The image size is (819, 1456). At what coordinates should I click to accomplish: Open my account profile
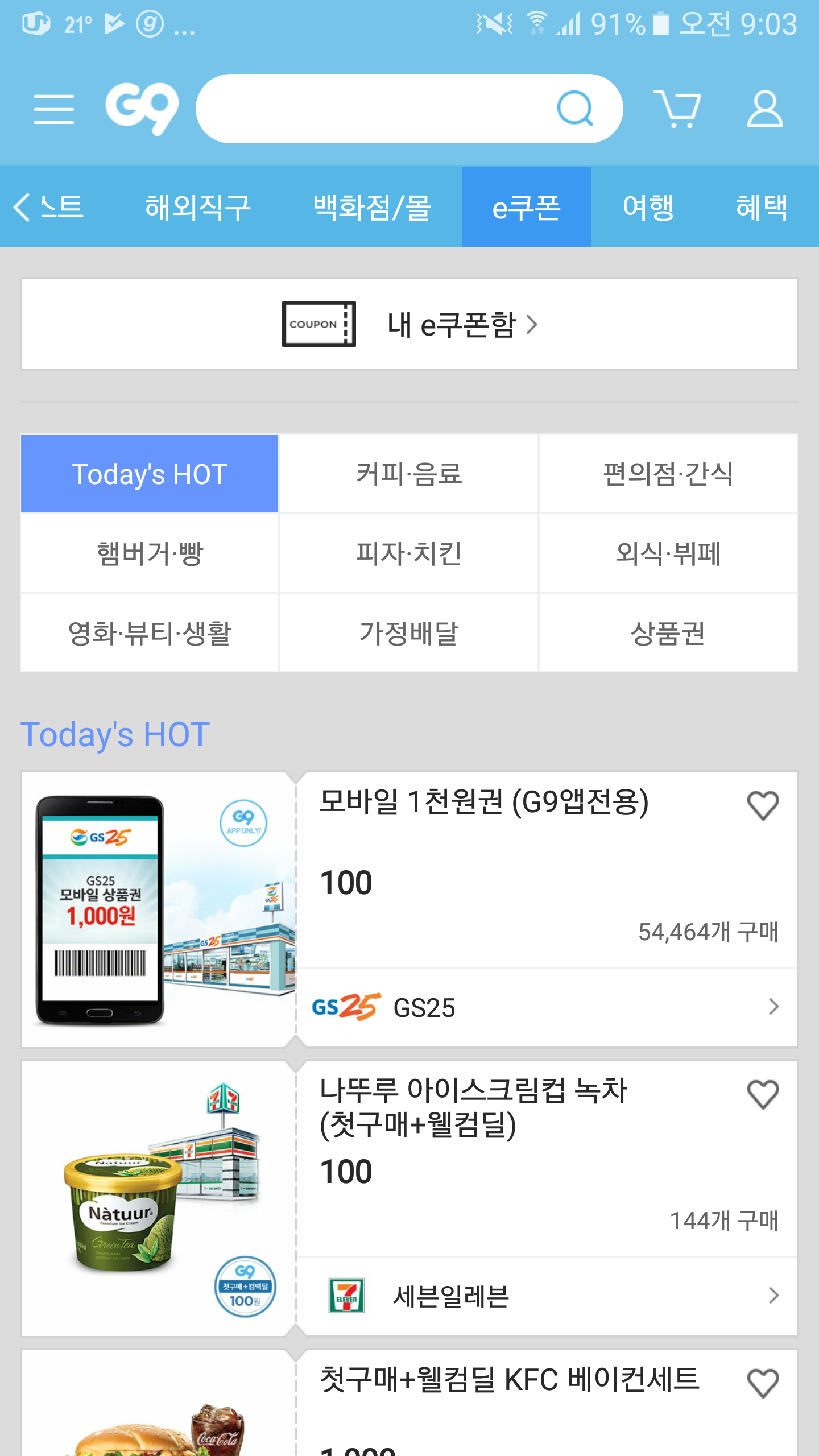[x=765, y=109]
